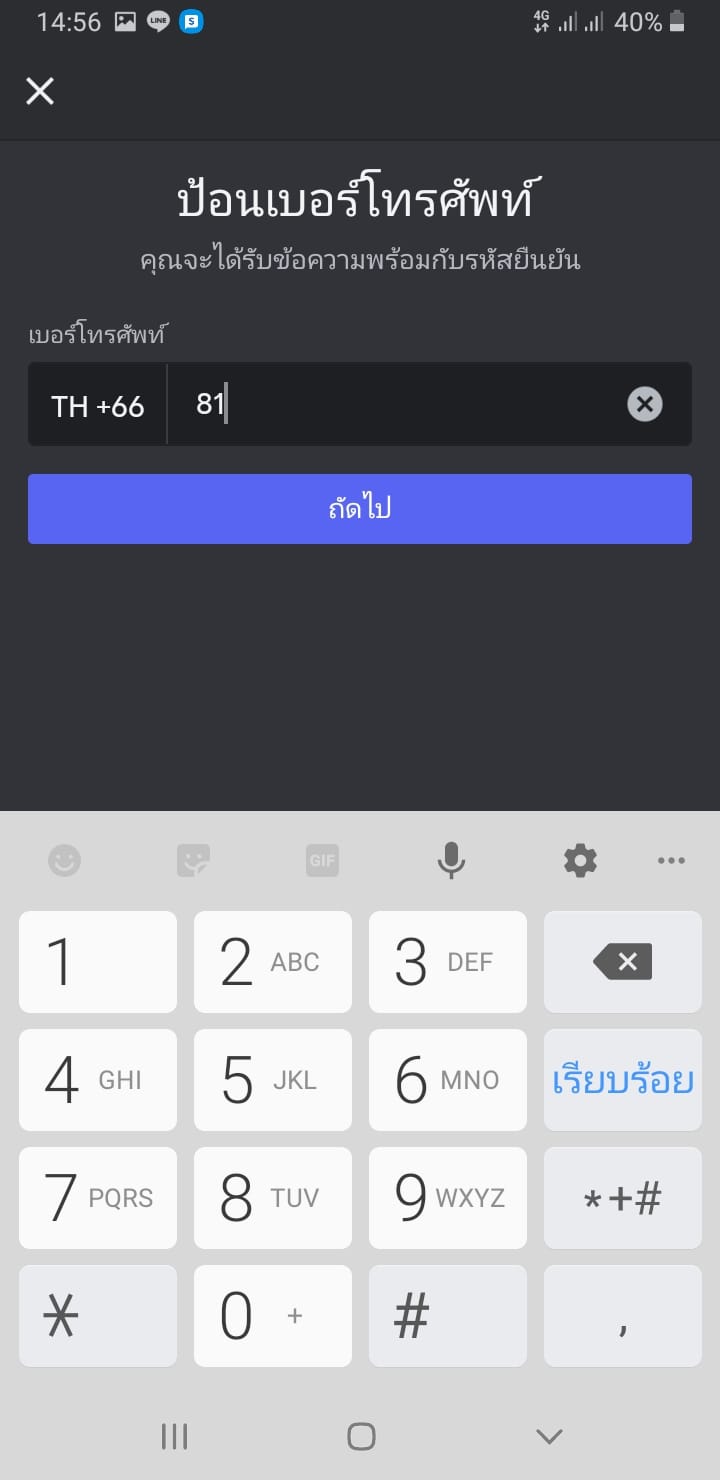Tap the เรียบร้อย (Done) key
Image resolution: width=720 pixels, height=1480 pixels.
[622, 1080]
